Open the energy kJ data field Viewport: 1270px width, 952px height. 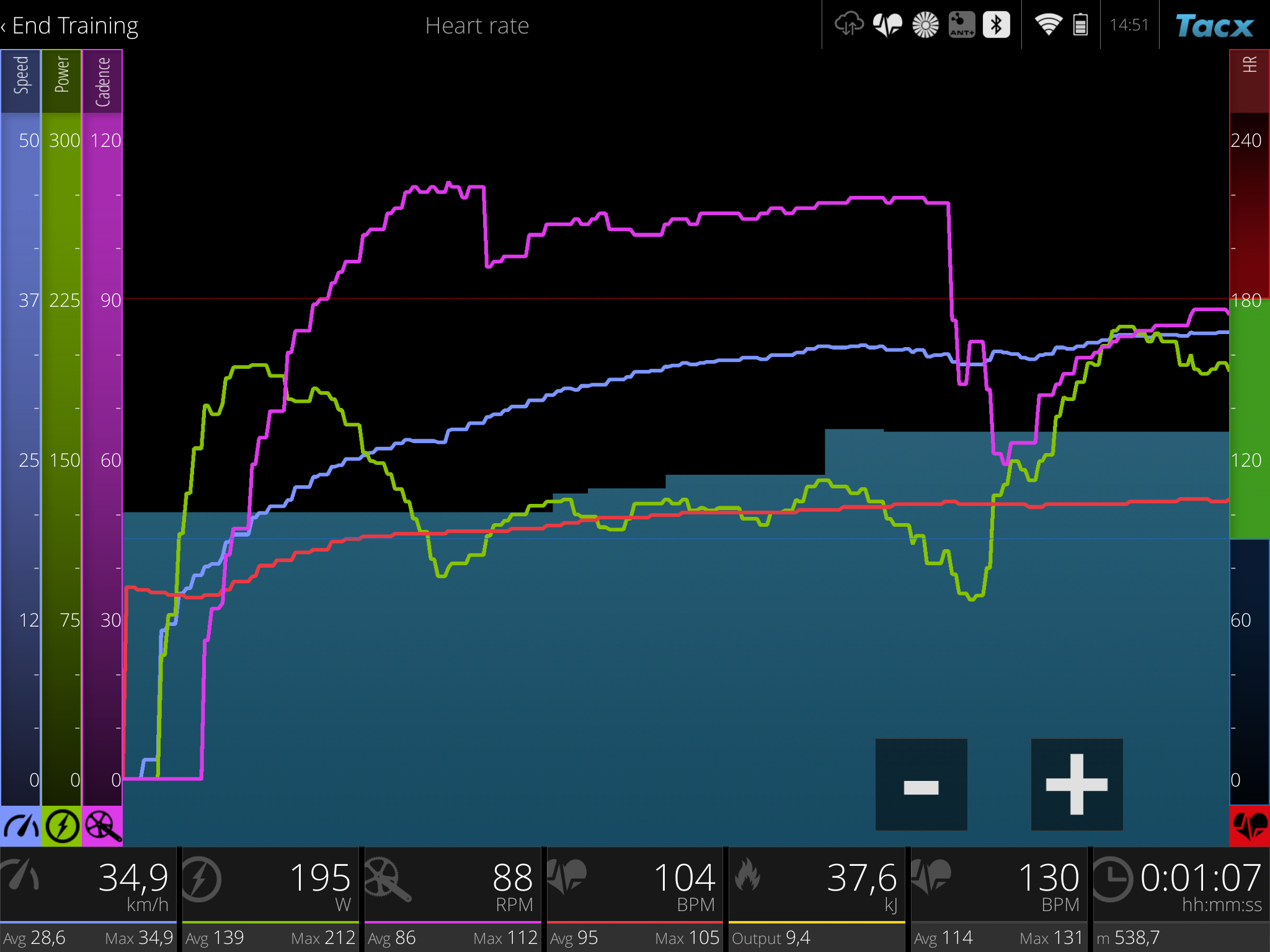817,899
